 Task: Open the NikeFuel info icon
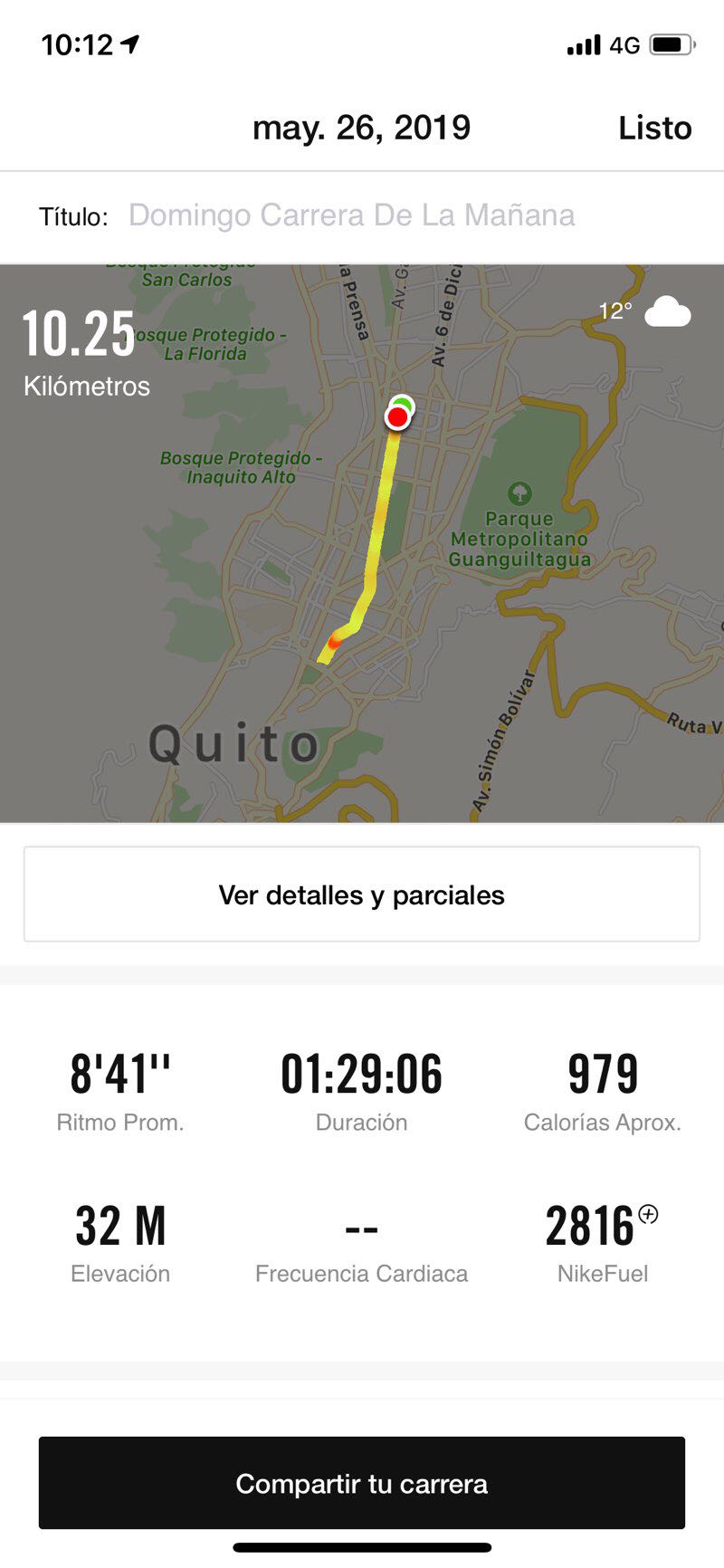point(648,1215)
